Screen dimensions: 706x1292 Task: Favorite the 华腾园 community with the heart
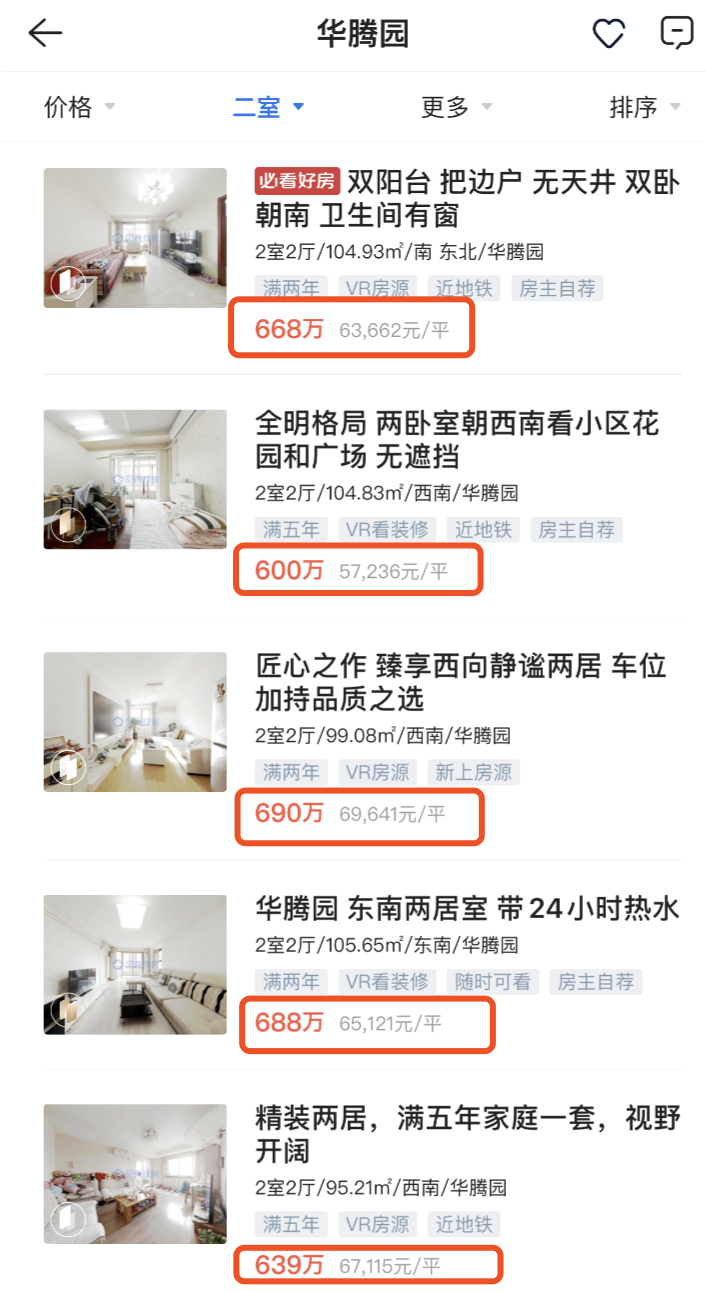608,34
